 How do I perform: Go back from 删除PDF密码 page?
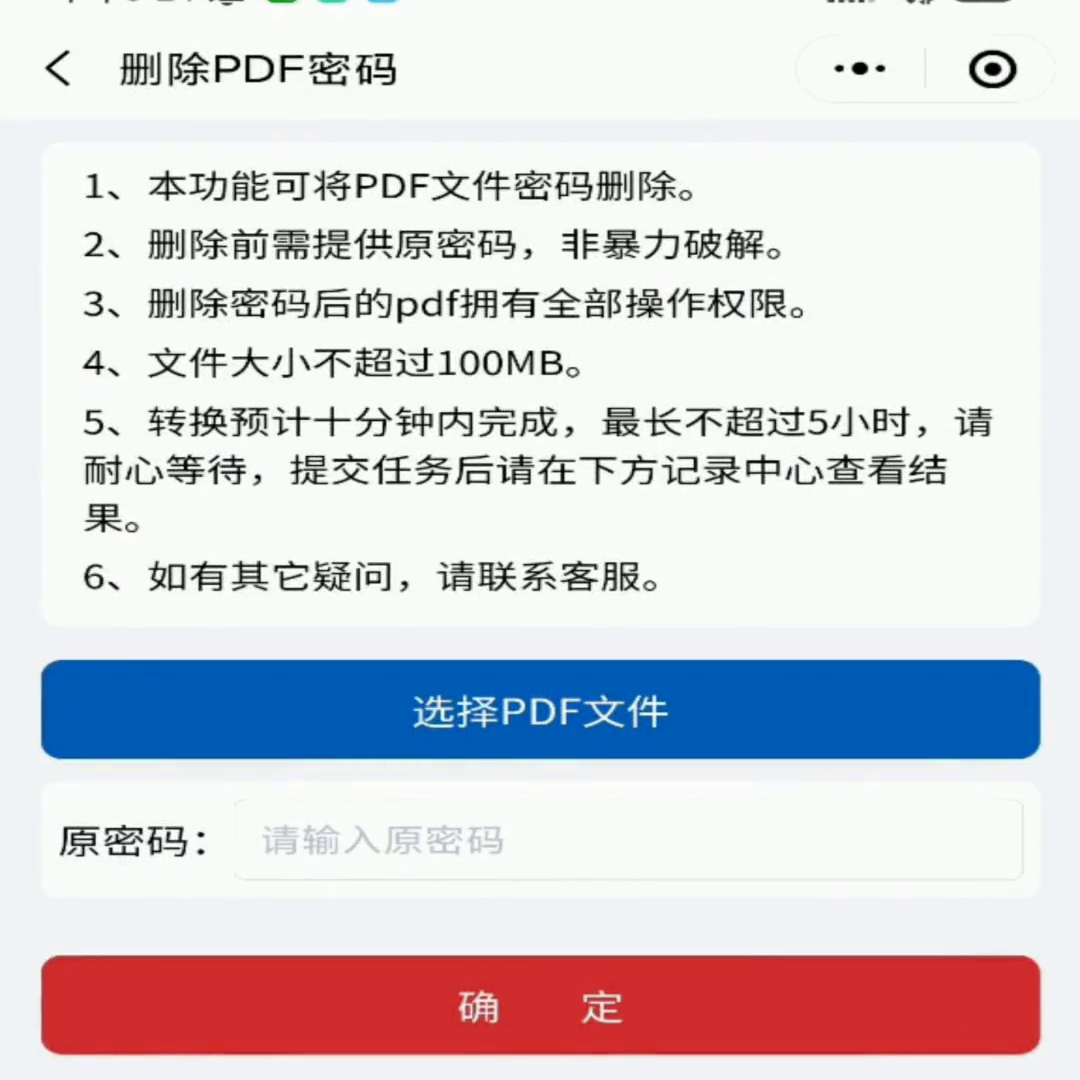[58, 70]
